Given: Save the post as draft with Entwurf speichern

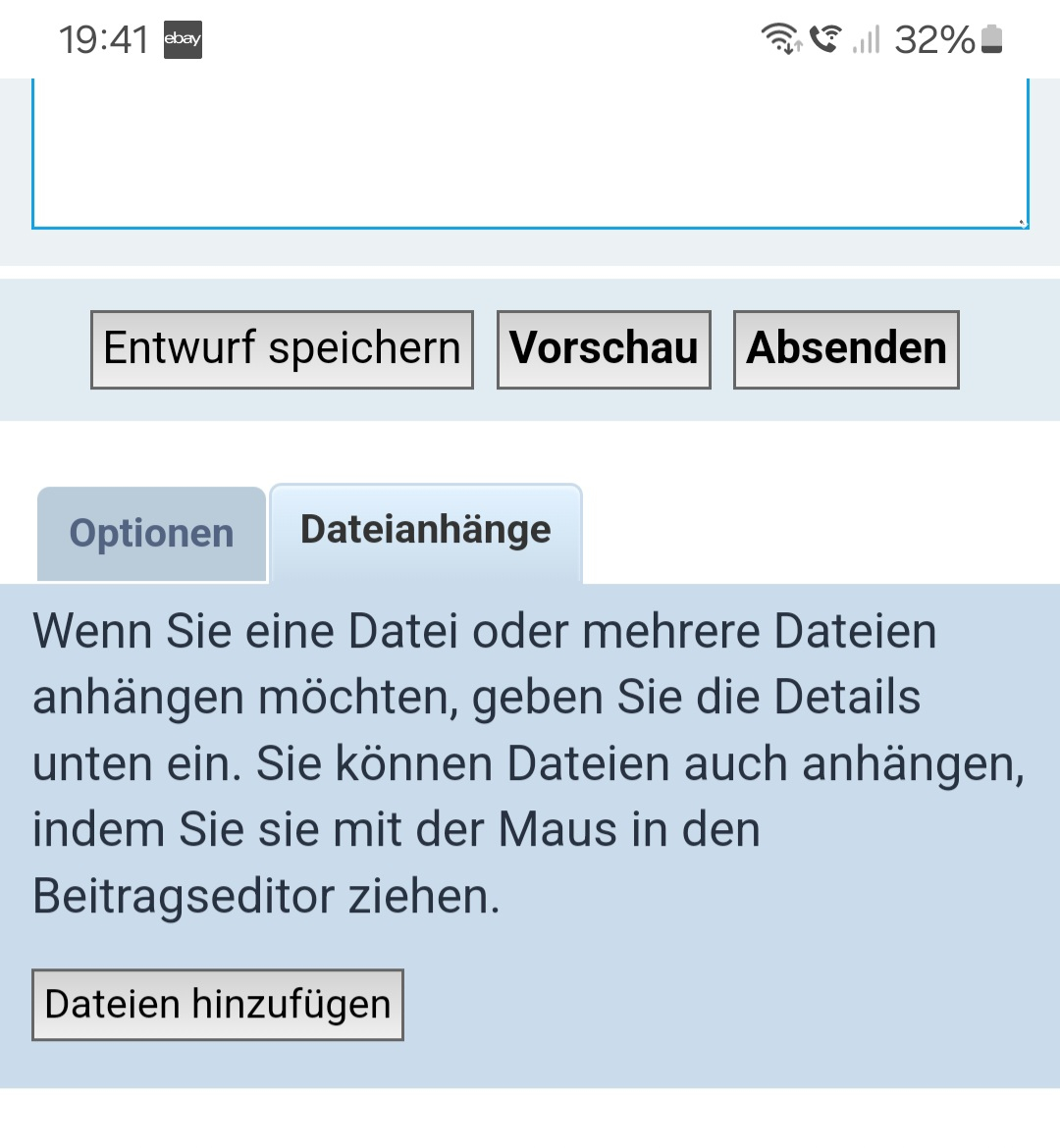Looking at the screenshot, I should point(282,349).
